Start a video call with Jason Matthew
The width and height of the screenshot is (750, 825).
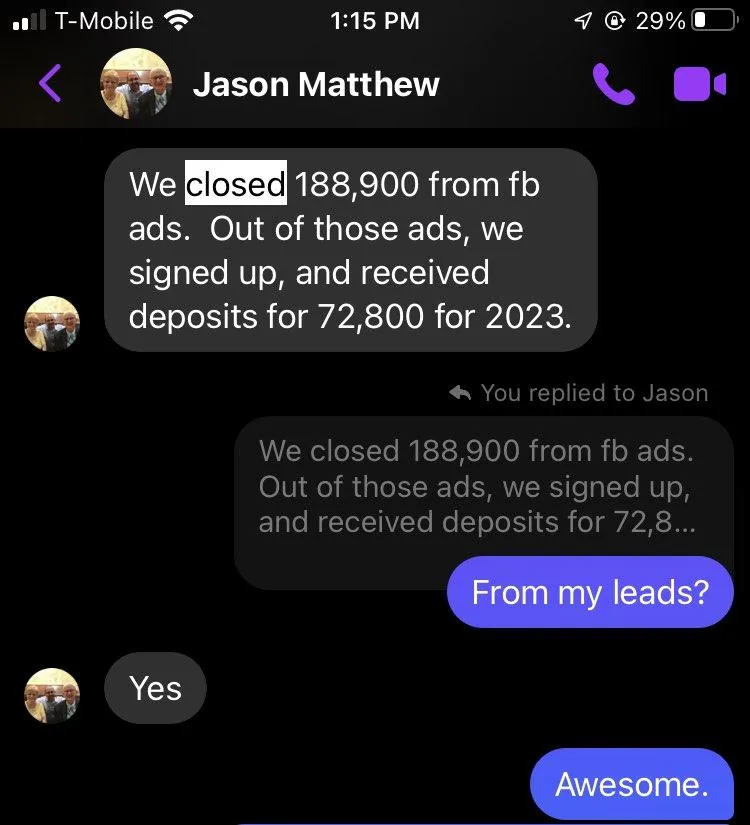[699, 84]
